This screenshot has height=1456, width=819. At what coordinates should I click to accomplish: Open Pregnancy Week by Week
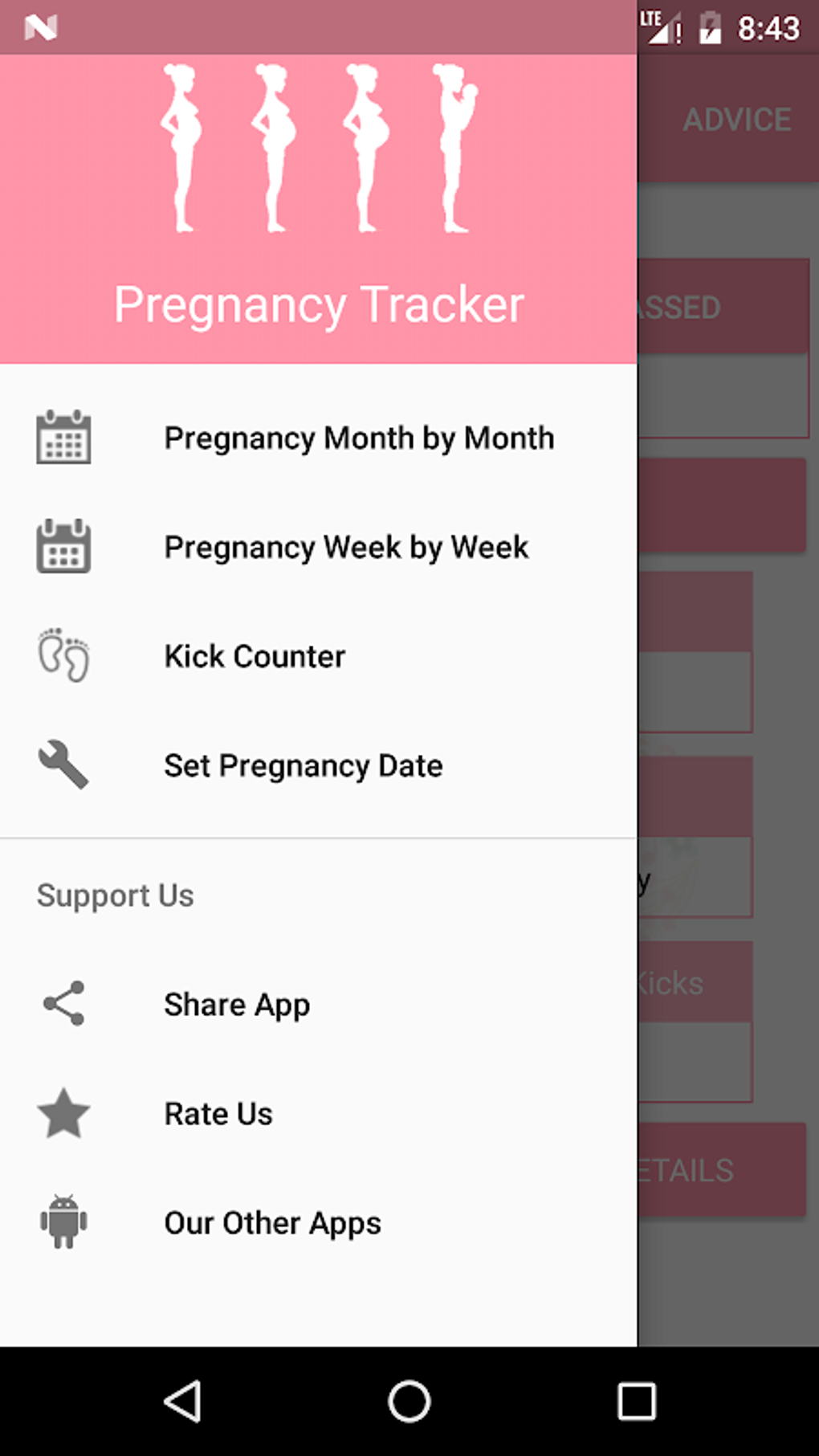pos(346,547)
